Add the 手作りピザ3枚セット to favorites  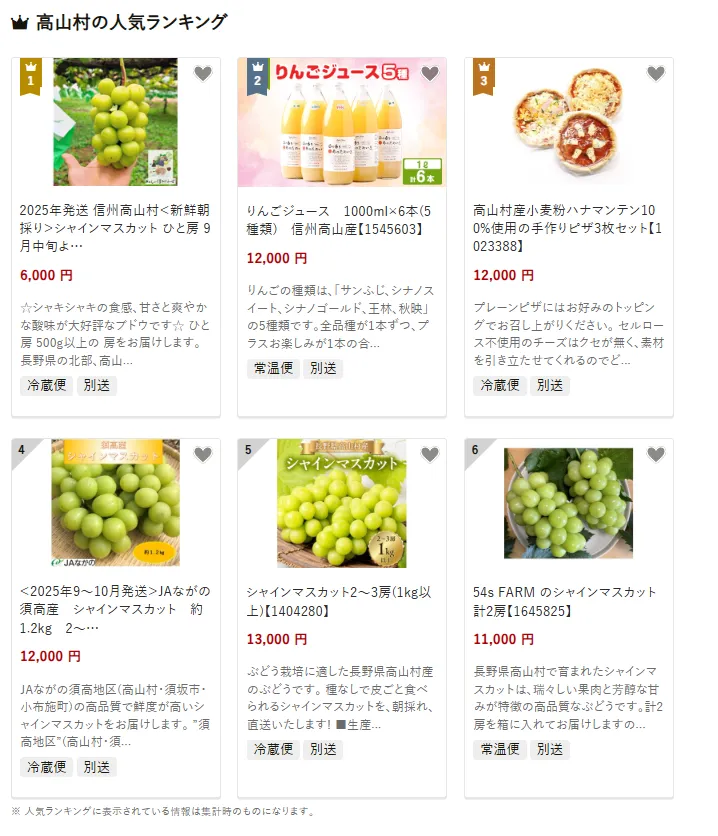click(656, 74)
